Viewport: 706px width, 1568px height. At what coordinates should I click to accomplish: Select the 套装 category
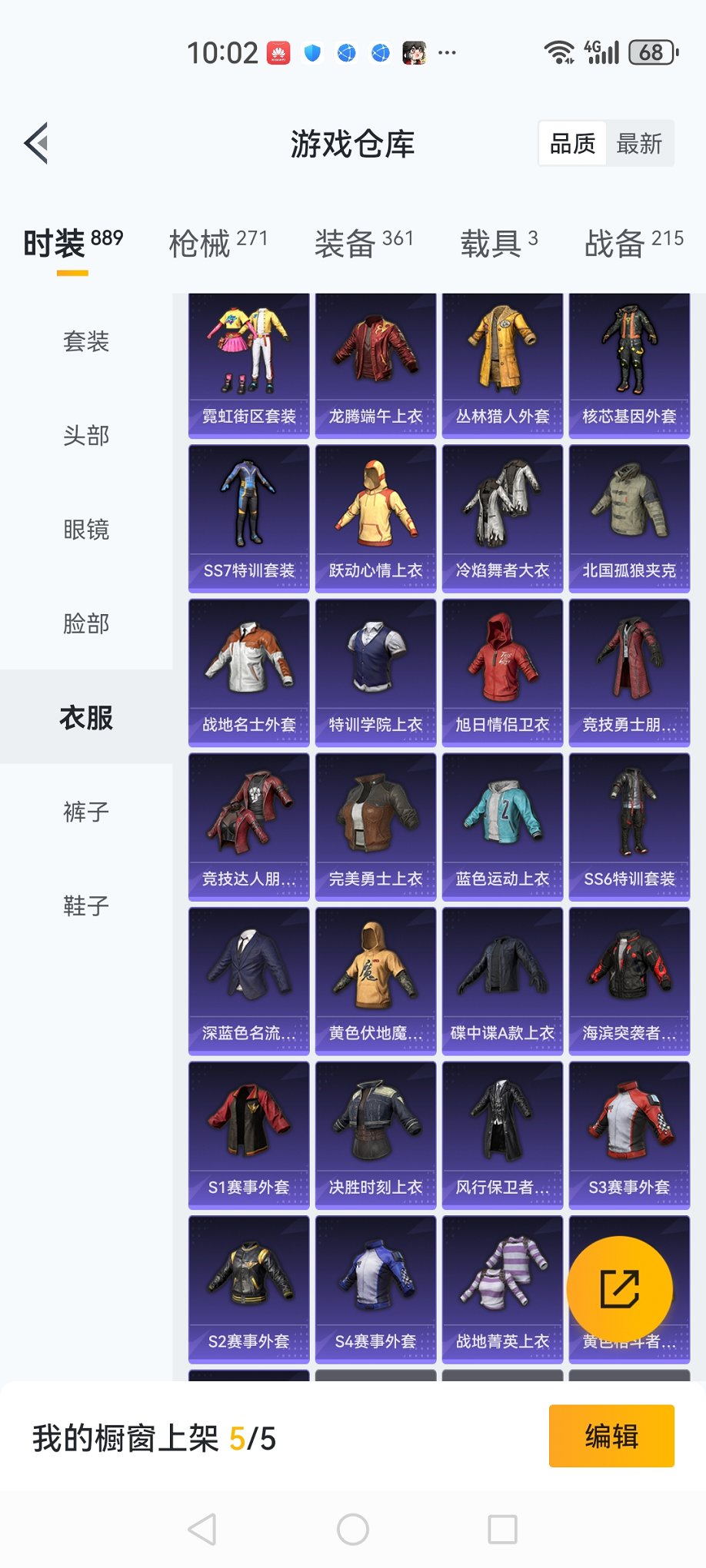pyautogui.click(x=86, y=341)
